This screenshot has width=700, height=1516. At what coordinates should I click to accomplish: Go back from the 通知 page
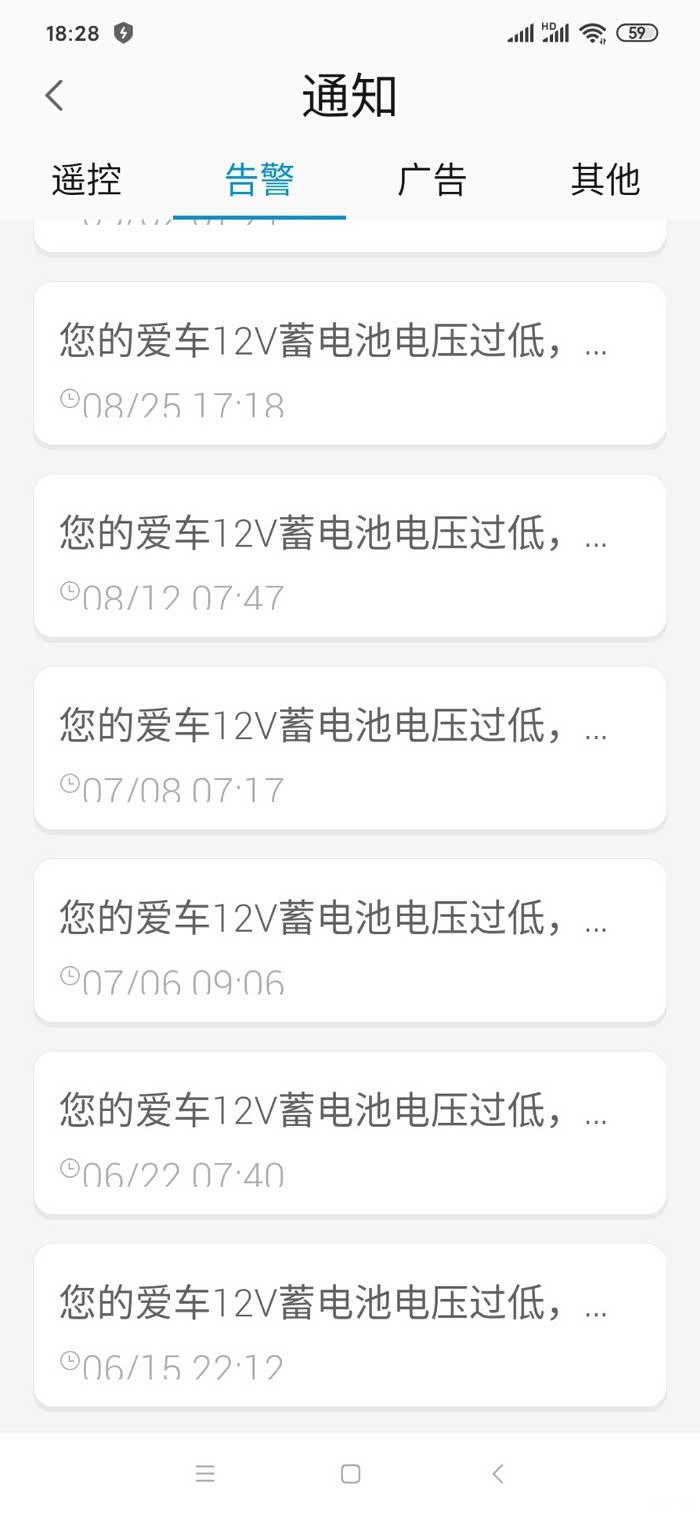pyautogui.click(x=55, y=96)
